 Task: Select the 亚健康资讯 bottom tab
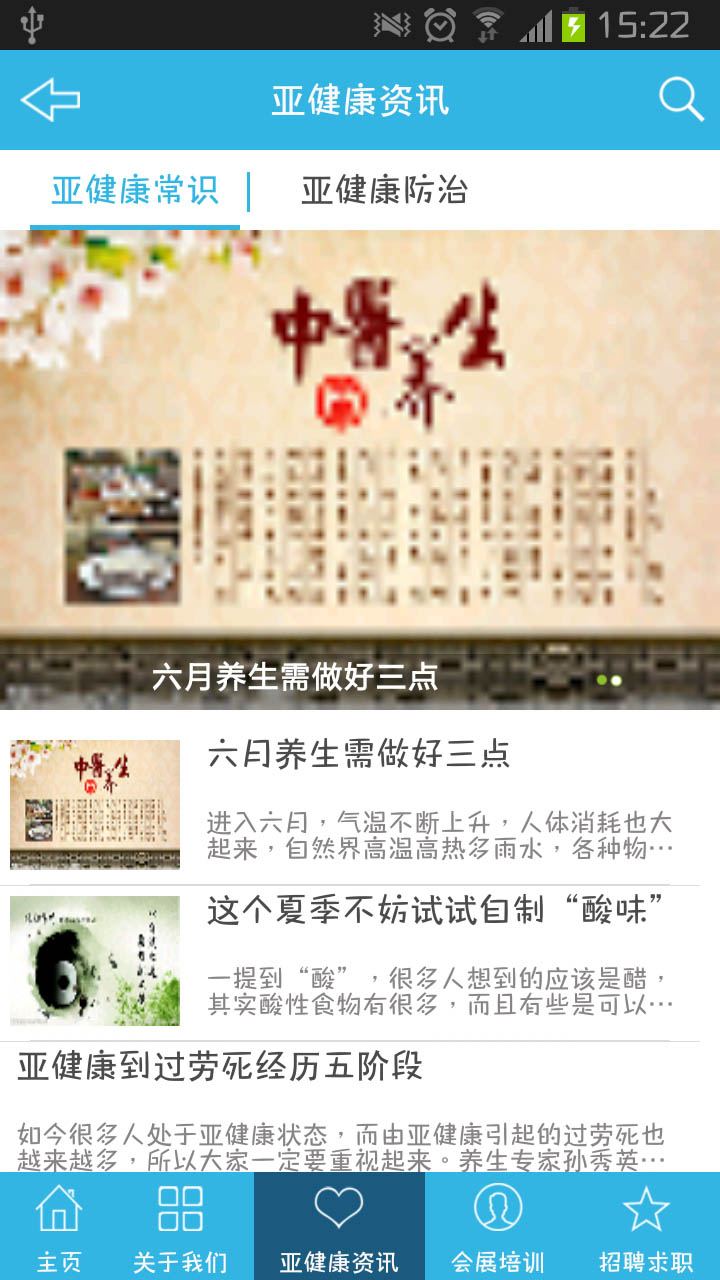coord(339,1226)
